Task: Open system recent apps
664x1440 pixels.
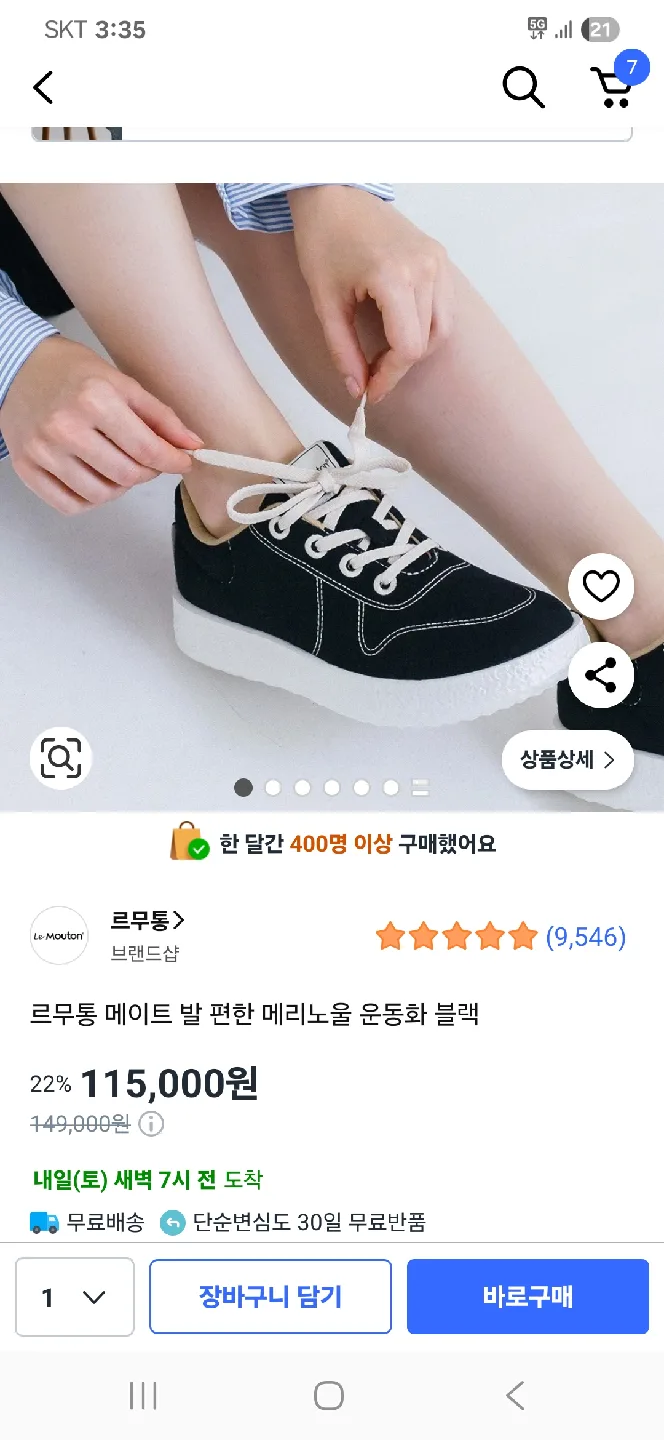Action: click(x=143, y=1396)
